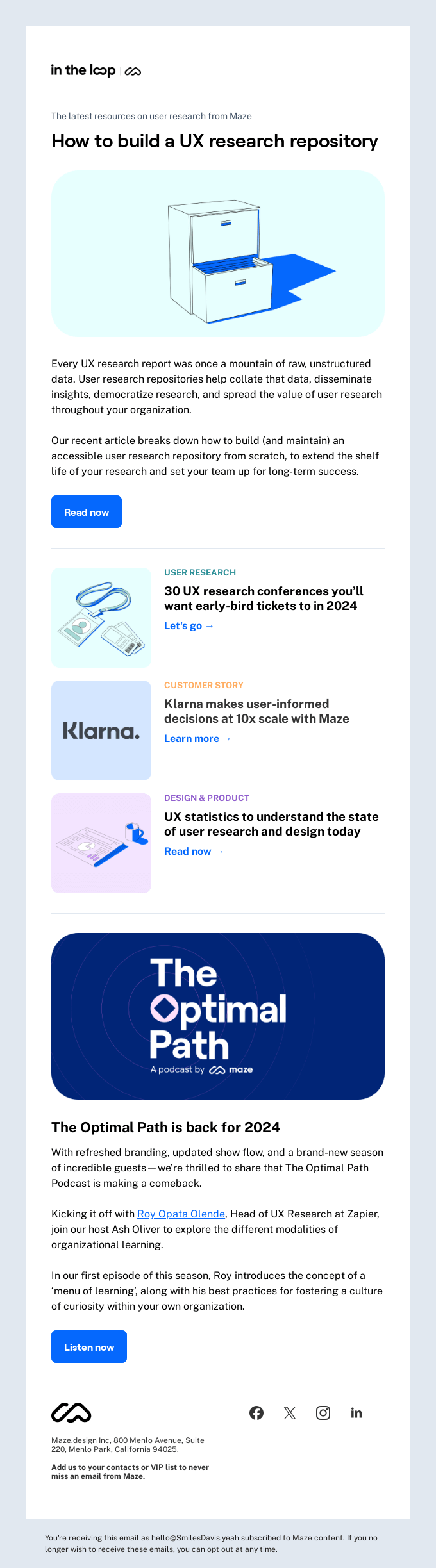Tap the Listen now button
The height and width of the screenshot is (1568, 436).
tap(89, 1347)
